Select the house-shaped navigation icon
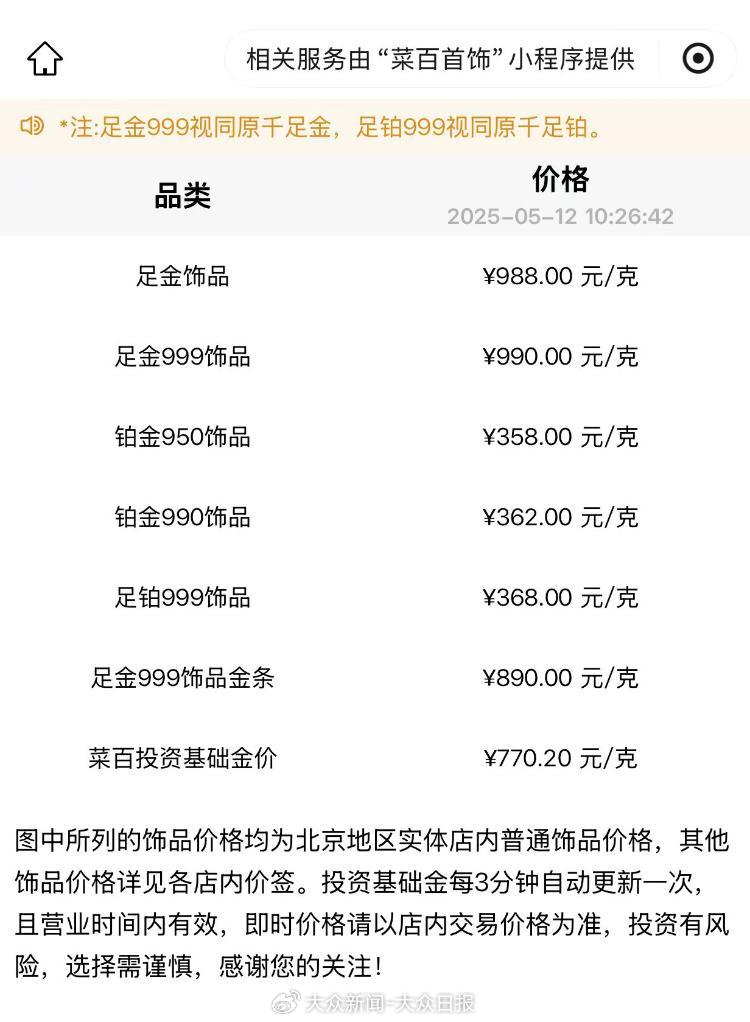 pos(44,58)
